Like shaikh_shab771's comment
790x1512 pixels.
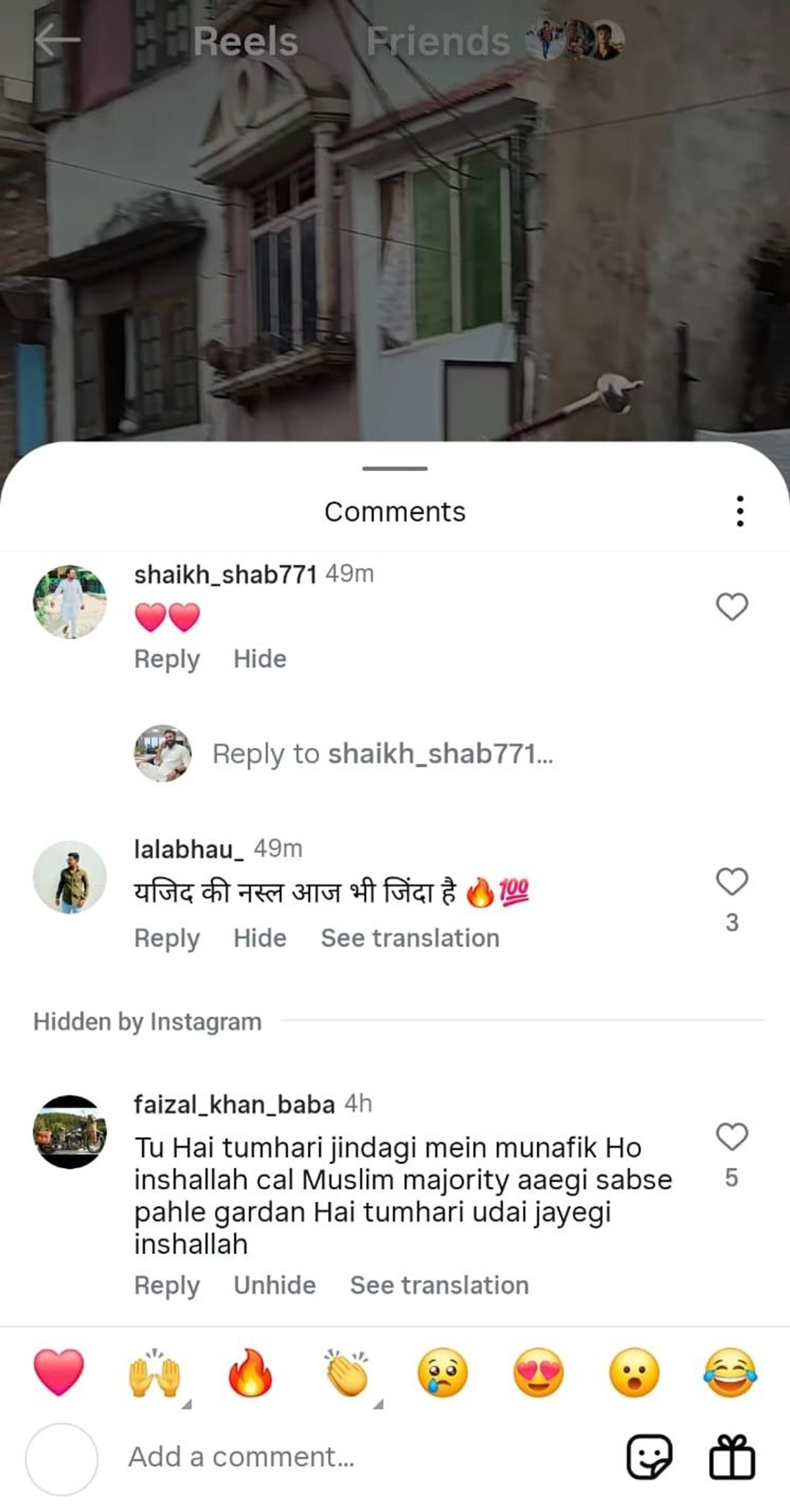[x=731, y=607]
